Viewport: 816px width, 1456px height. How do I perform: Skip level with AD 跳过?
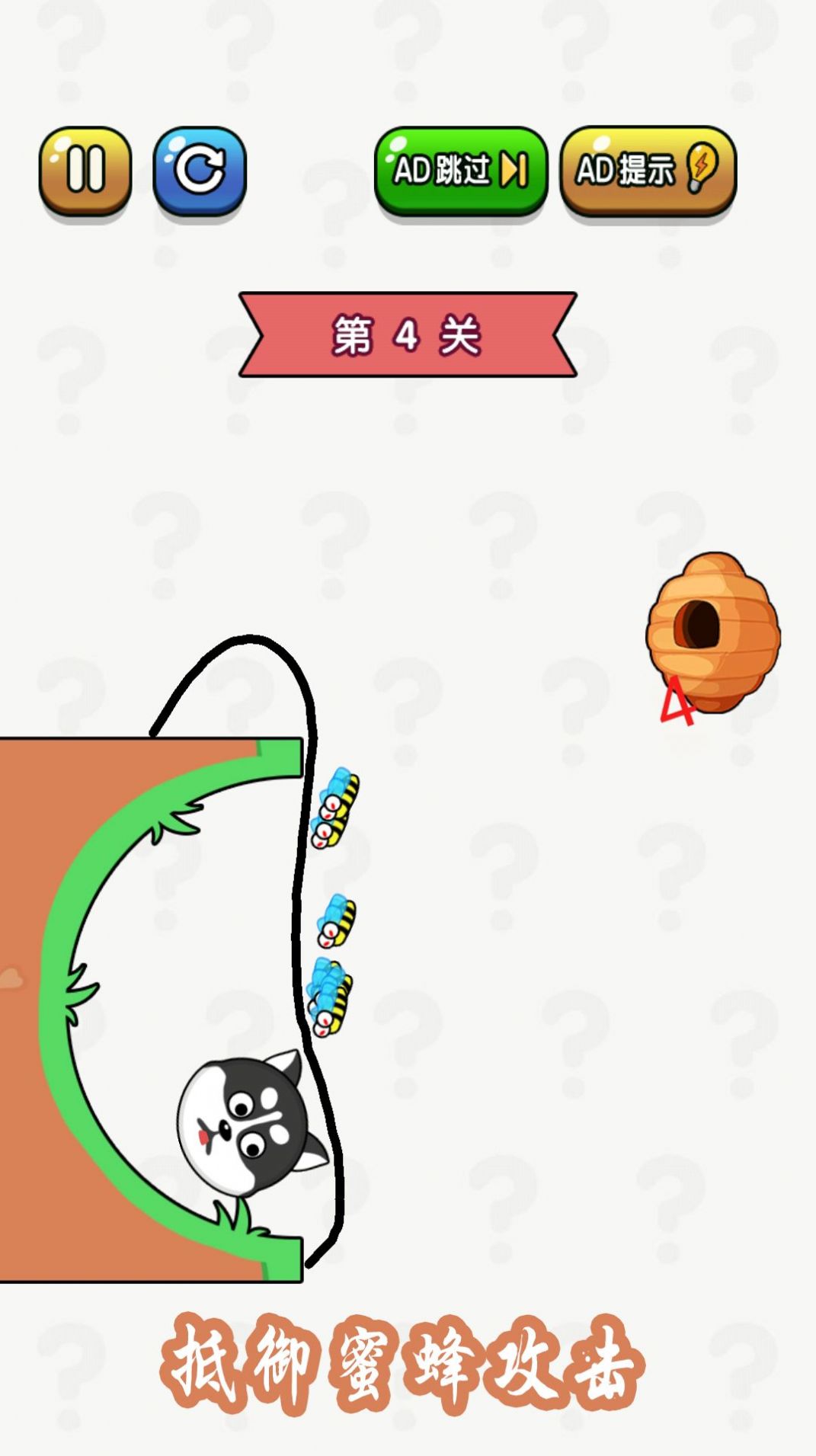(461, 171)
